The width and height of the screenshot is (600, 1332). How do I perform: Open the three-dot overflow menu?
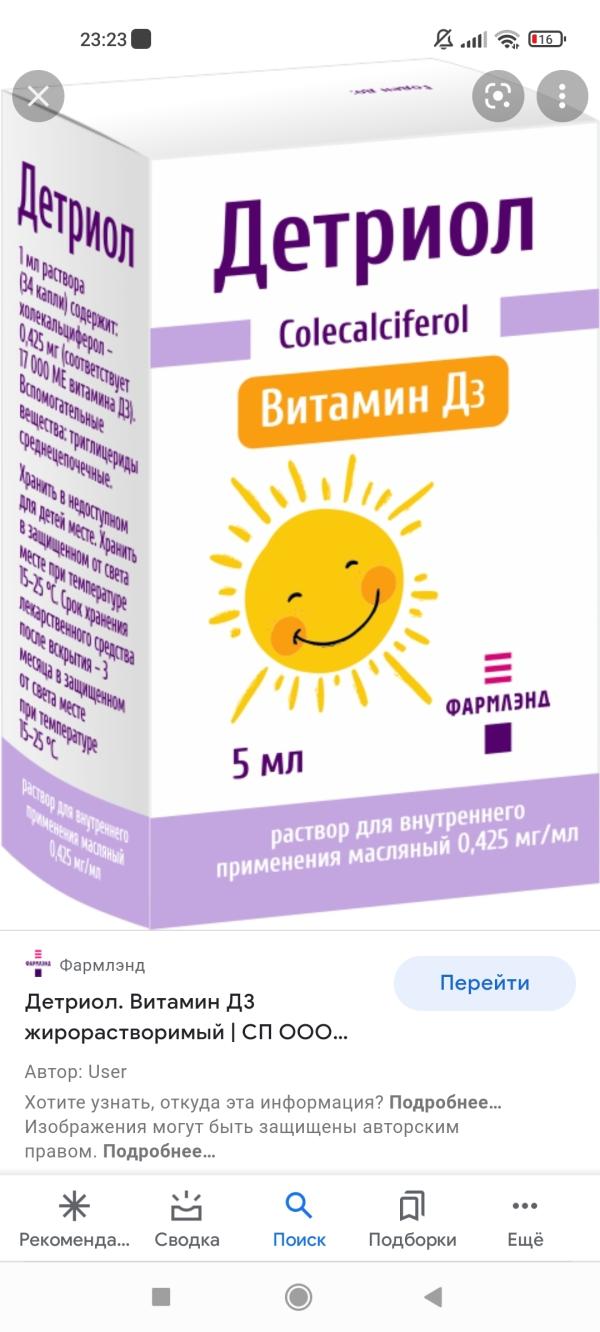point(562,97)
